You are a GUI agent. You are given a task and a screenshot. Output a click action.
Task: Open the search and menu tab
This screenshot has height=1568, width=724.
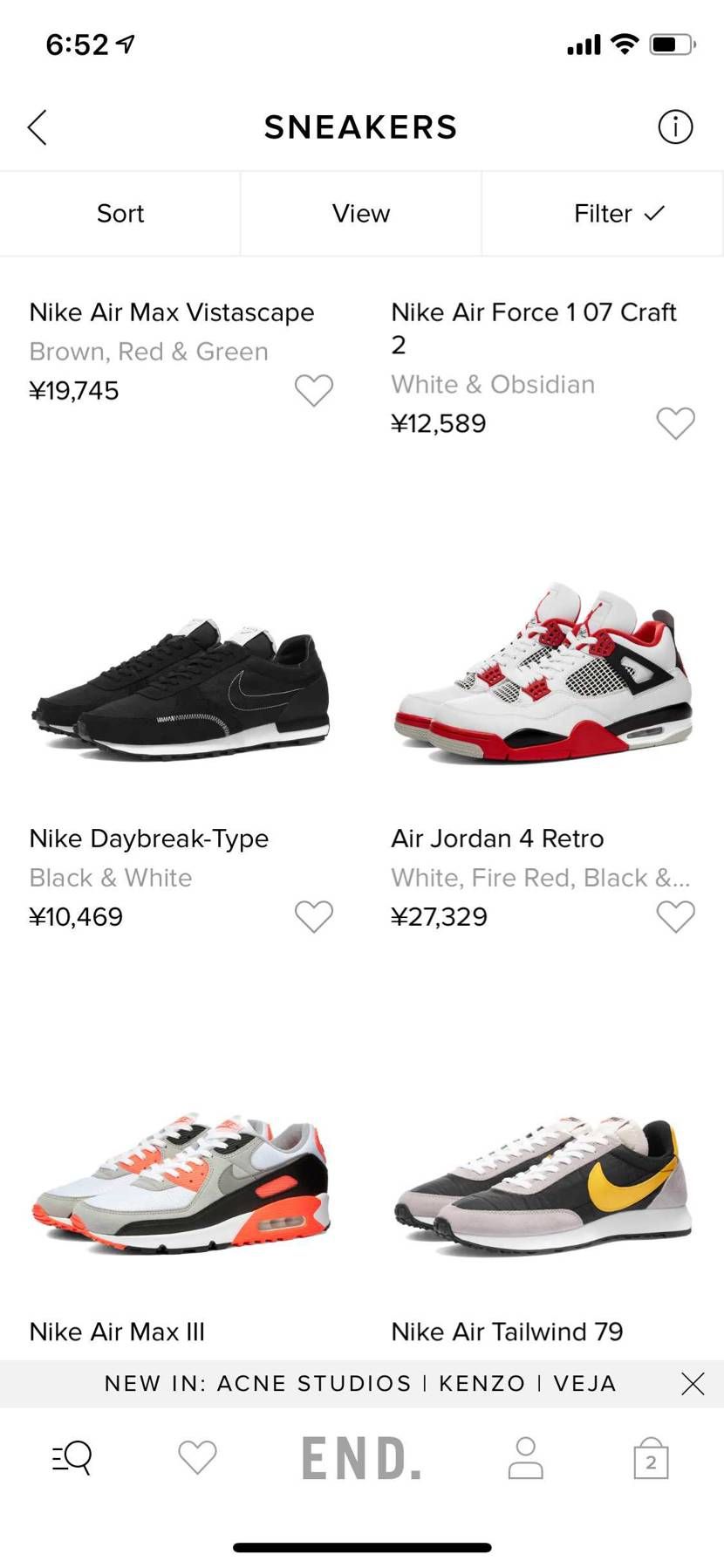tap(72, 1457)
